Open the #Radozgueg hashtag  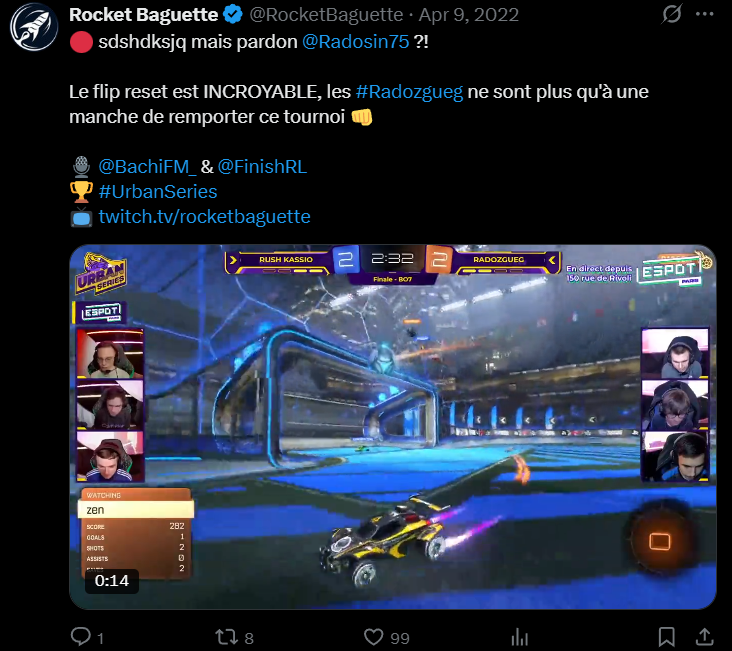click(x=409, y=92)
